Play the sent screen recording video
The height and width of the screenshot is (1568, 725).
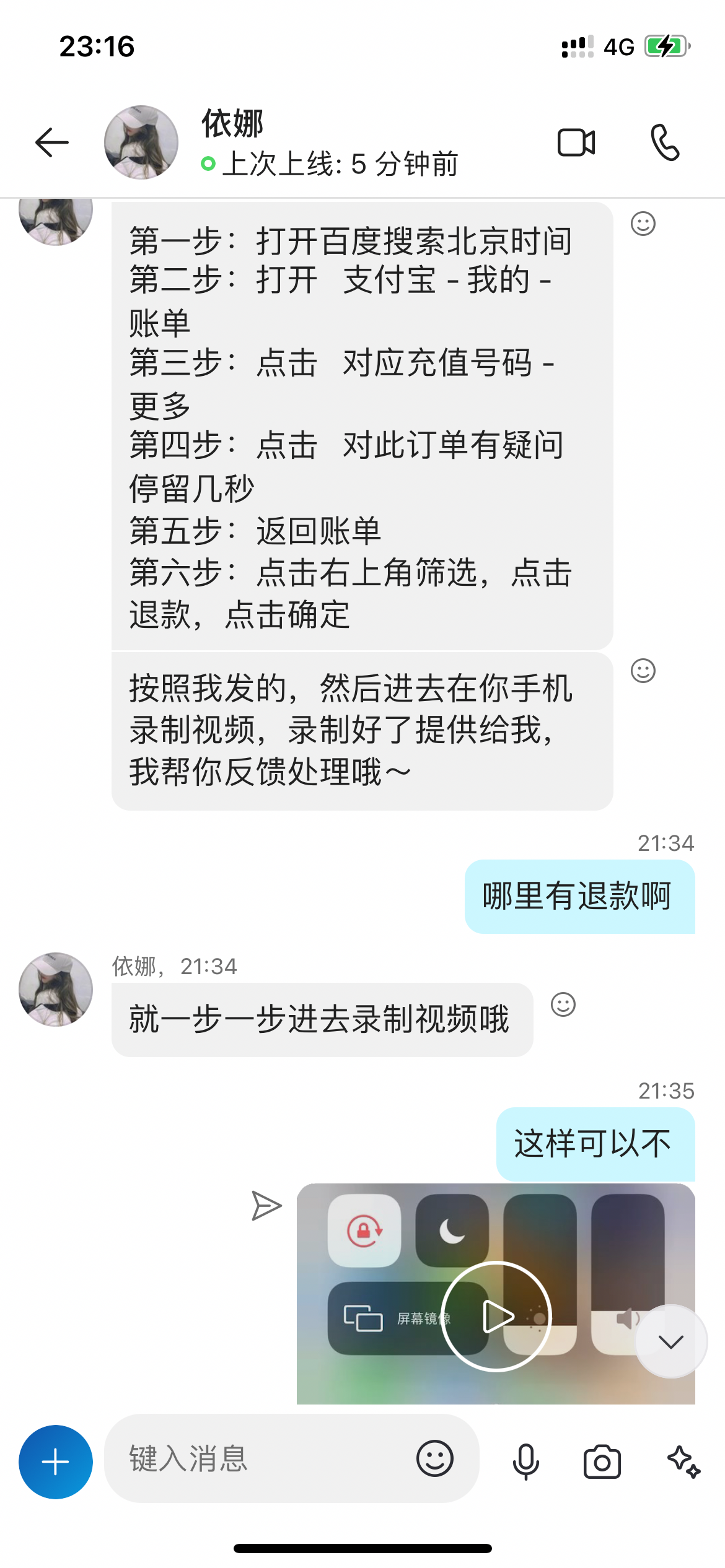tap(496, 1316)
